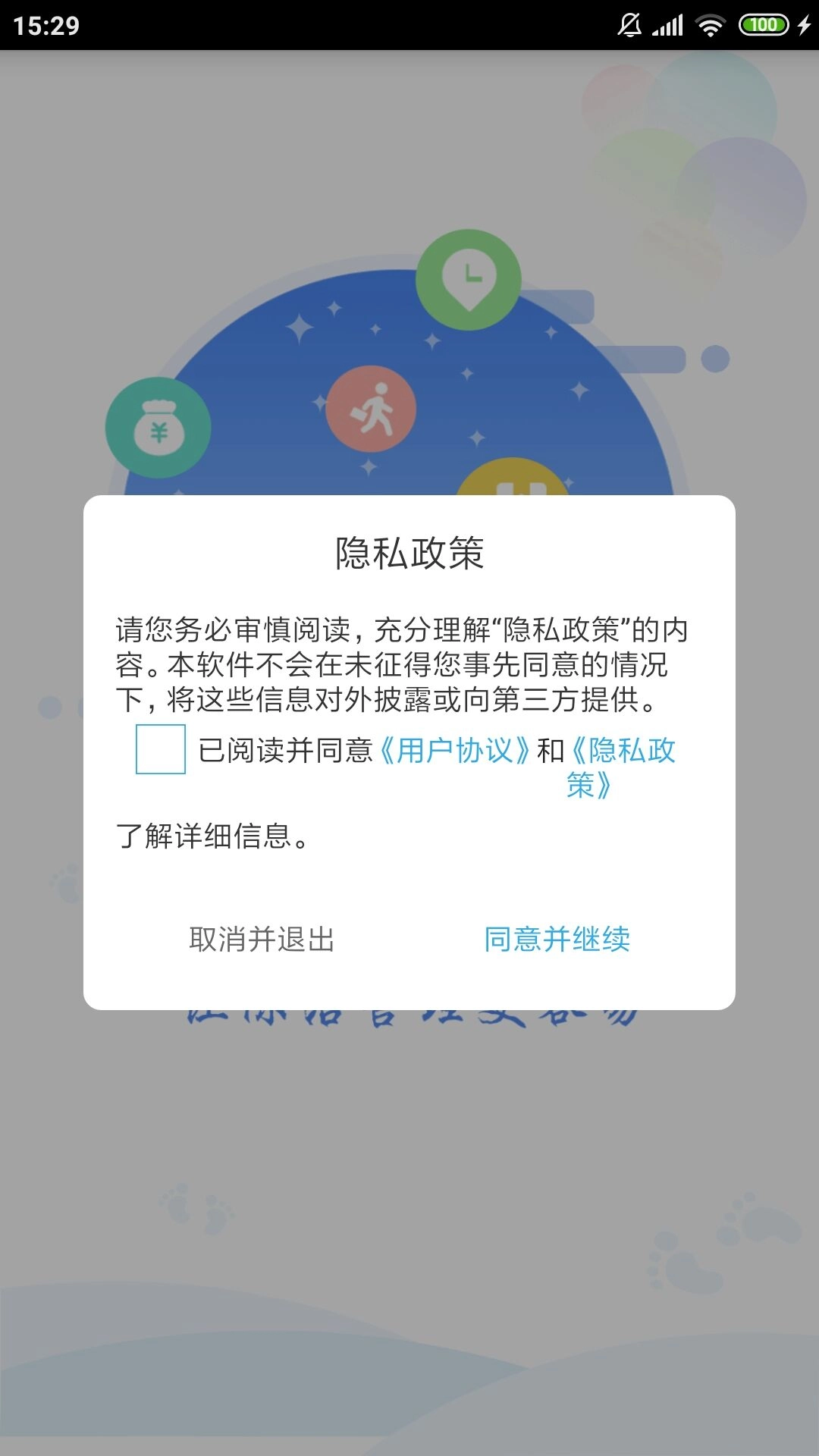Click the Wi-Fi icon in the status bar
Screen dimensions: 819x1456
[x=710, y=24]
